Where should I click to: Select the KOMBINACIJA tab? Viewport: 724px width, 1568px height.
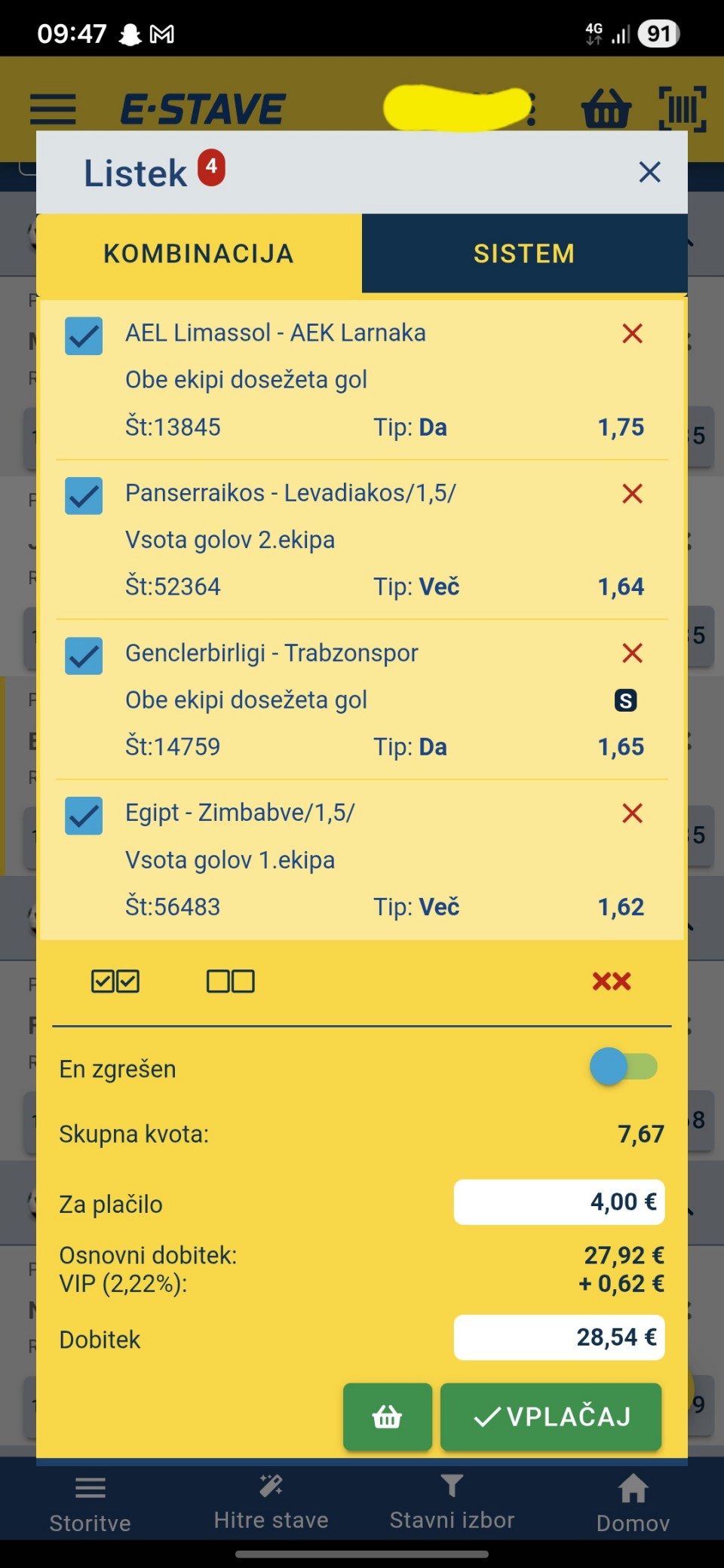tap(199, 253)
